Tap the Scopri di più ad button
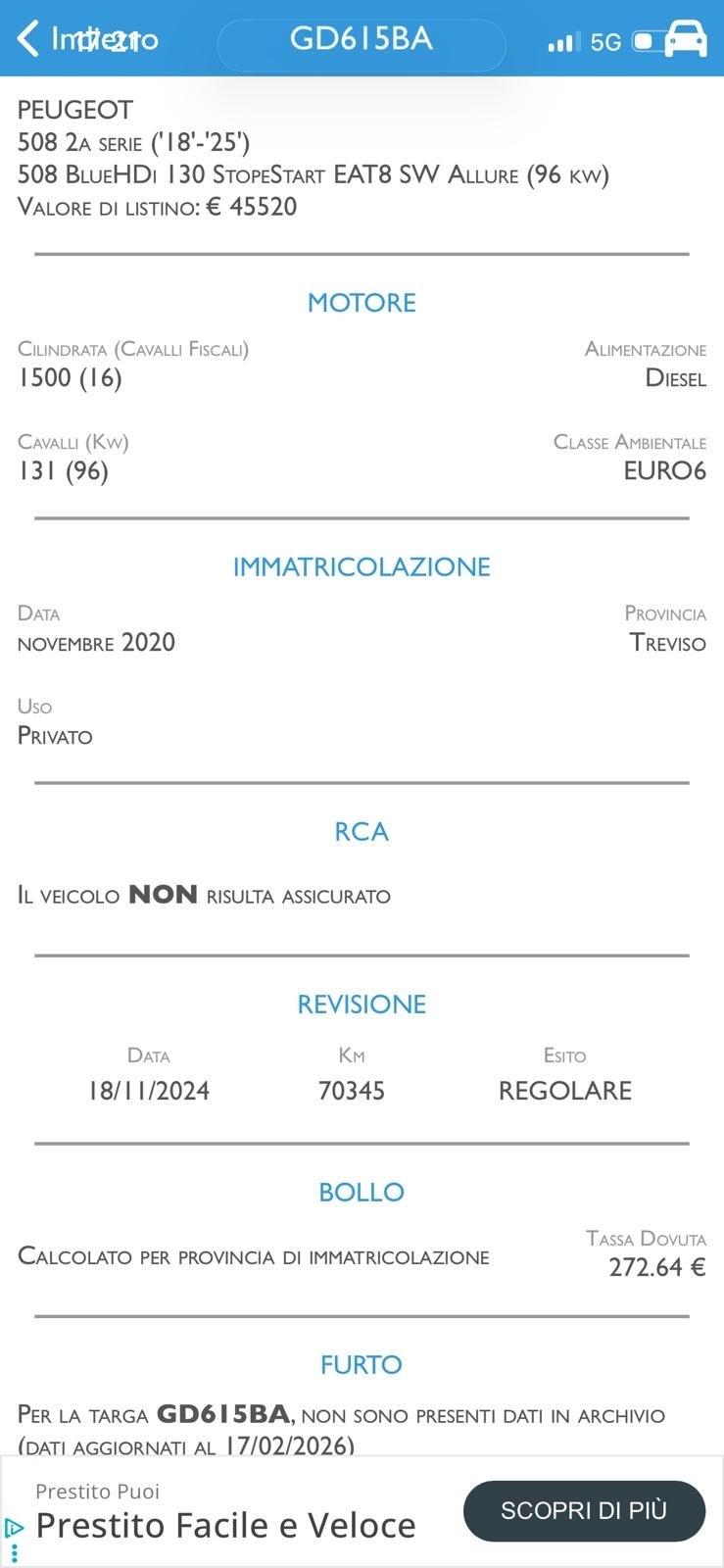 pos(584,1510)
